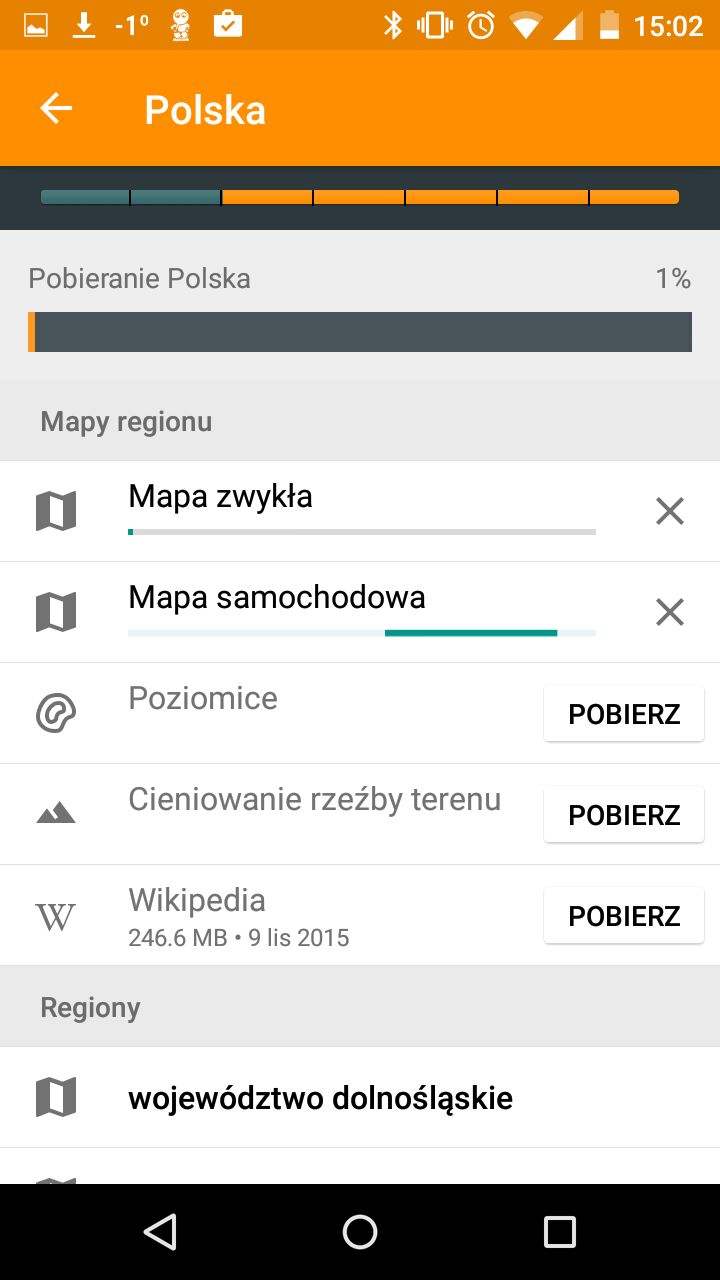Download Wikipedia articles for Polska
Viewport: 720px width, 1280px height.
click(x=624, y=916)
